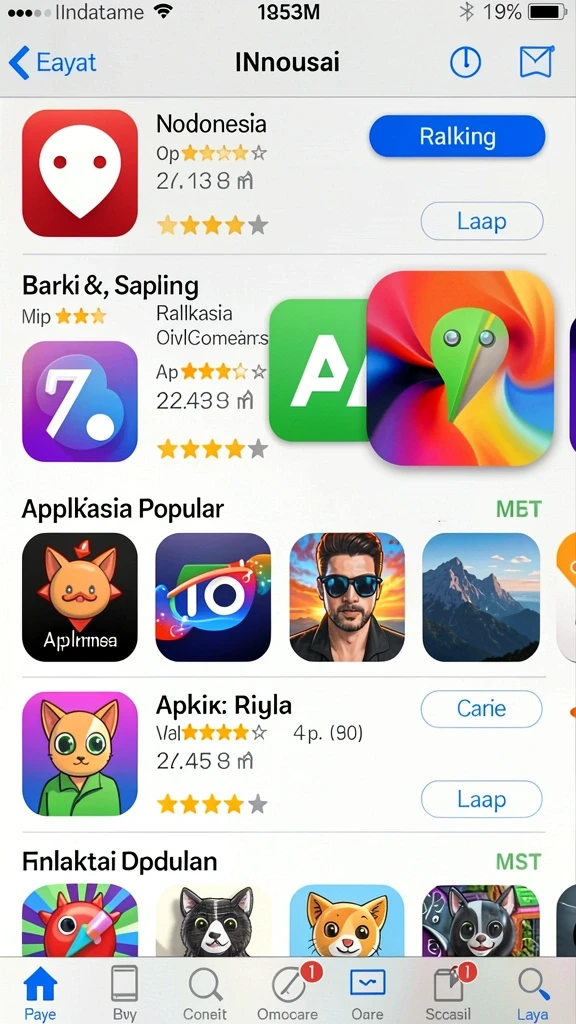
Task: Open the Omocare tab
Action: pos(288,992)
